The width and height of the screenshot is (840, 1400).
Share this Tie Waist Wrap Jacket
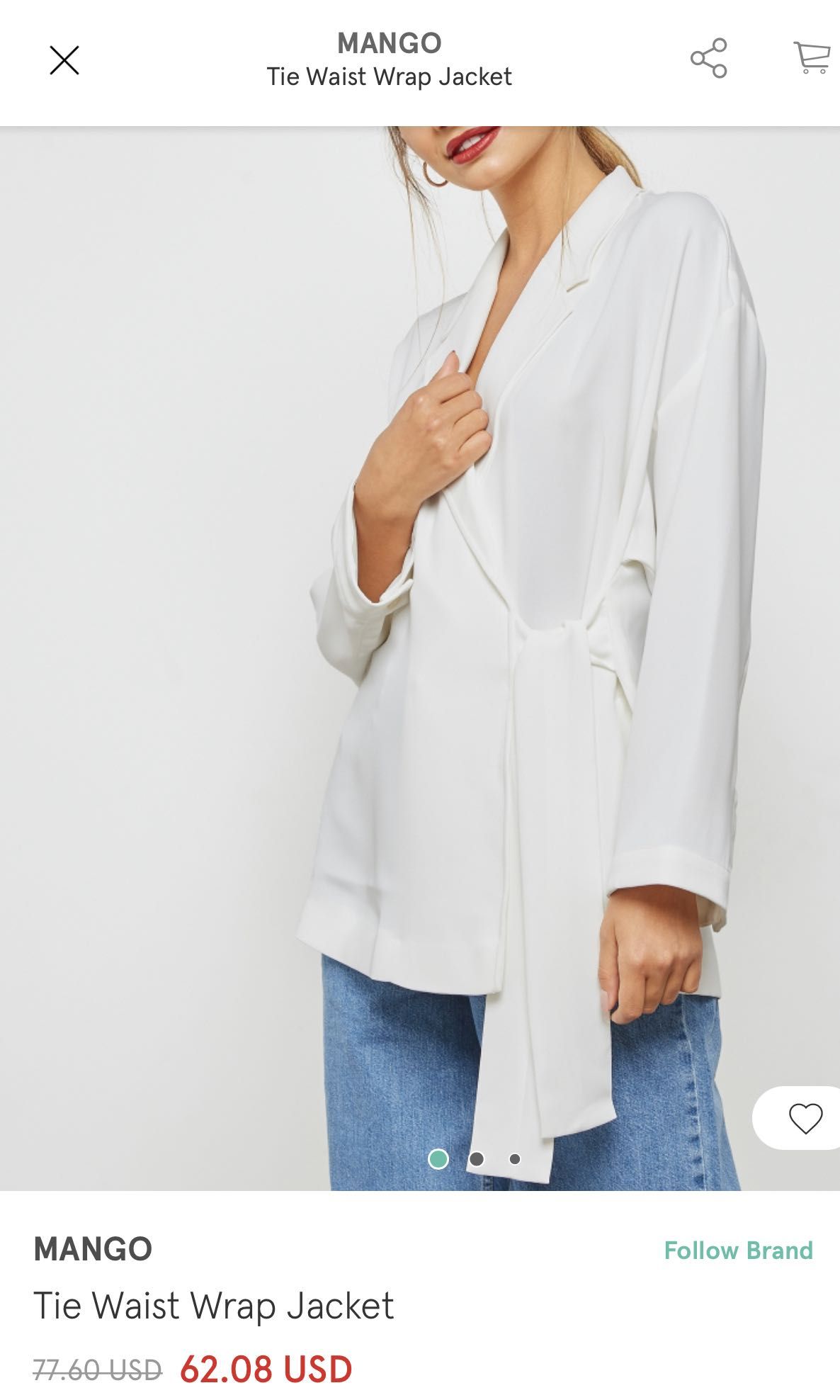click(709, 58)
